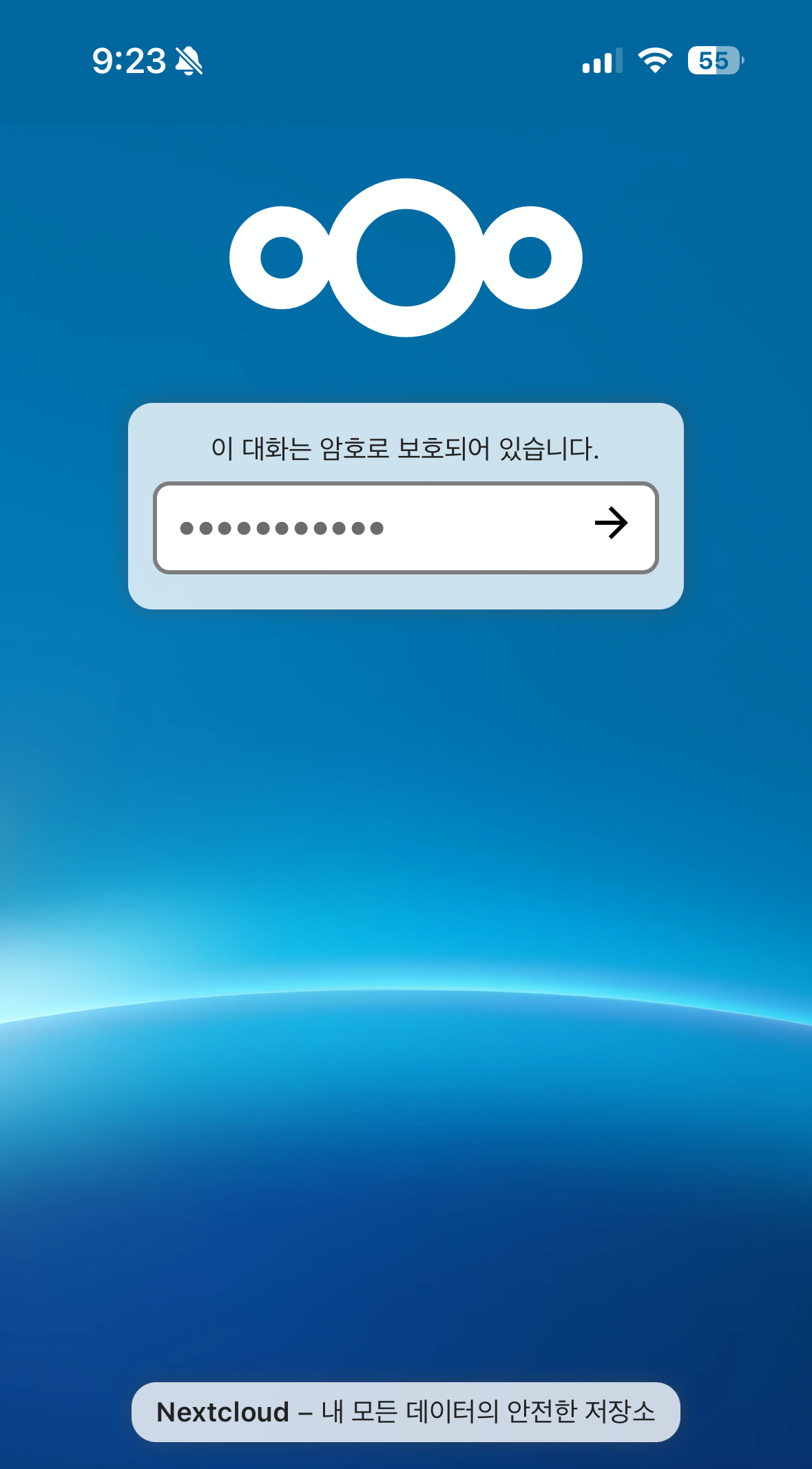The height and width of the screenshot is (1469, 812).
Task: Focus the conversation password field
Action: click(372, 528)
